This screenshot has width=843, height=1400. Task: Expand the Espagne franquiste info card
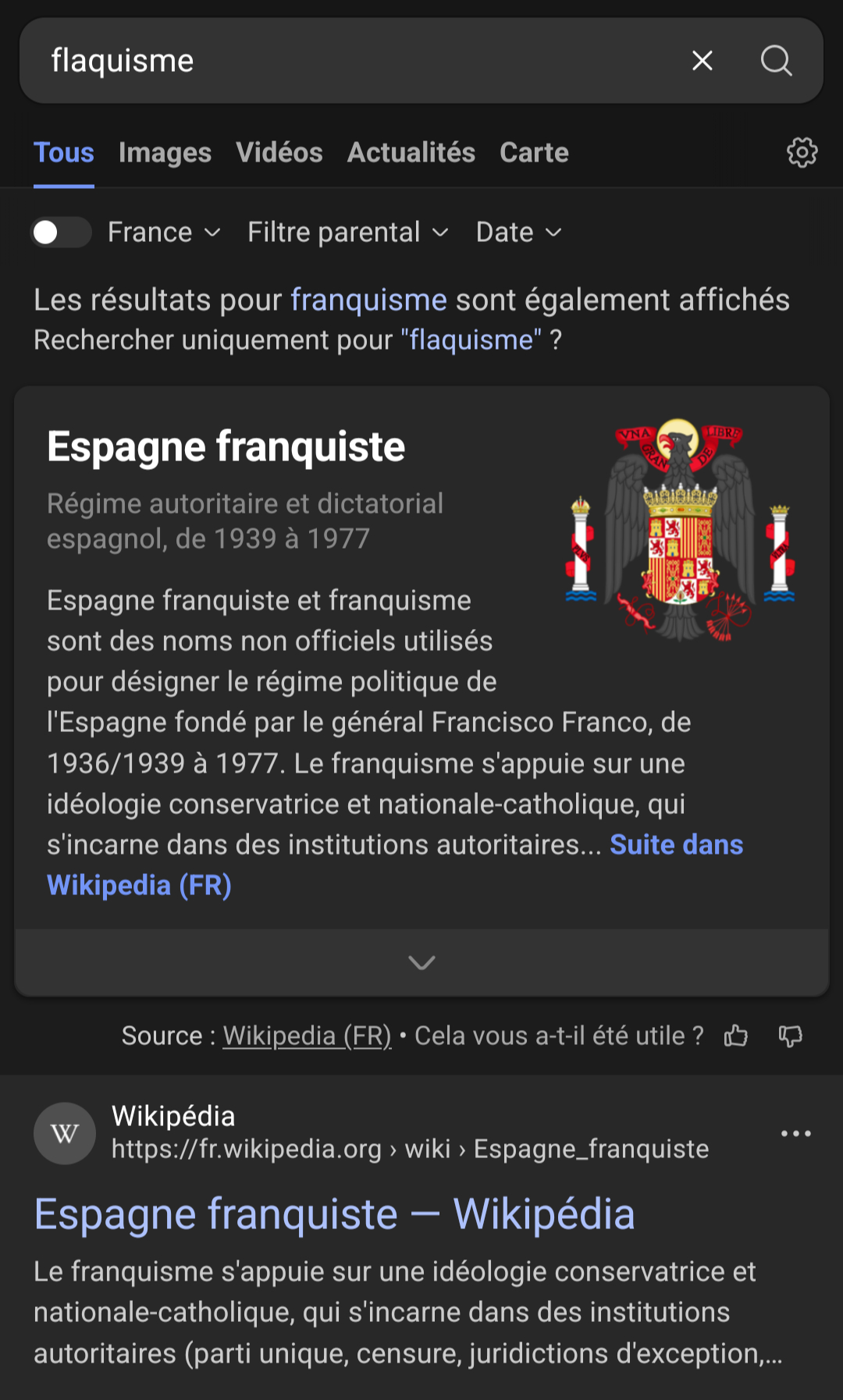(421, 962)
